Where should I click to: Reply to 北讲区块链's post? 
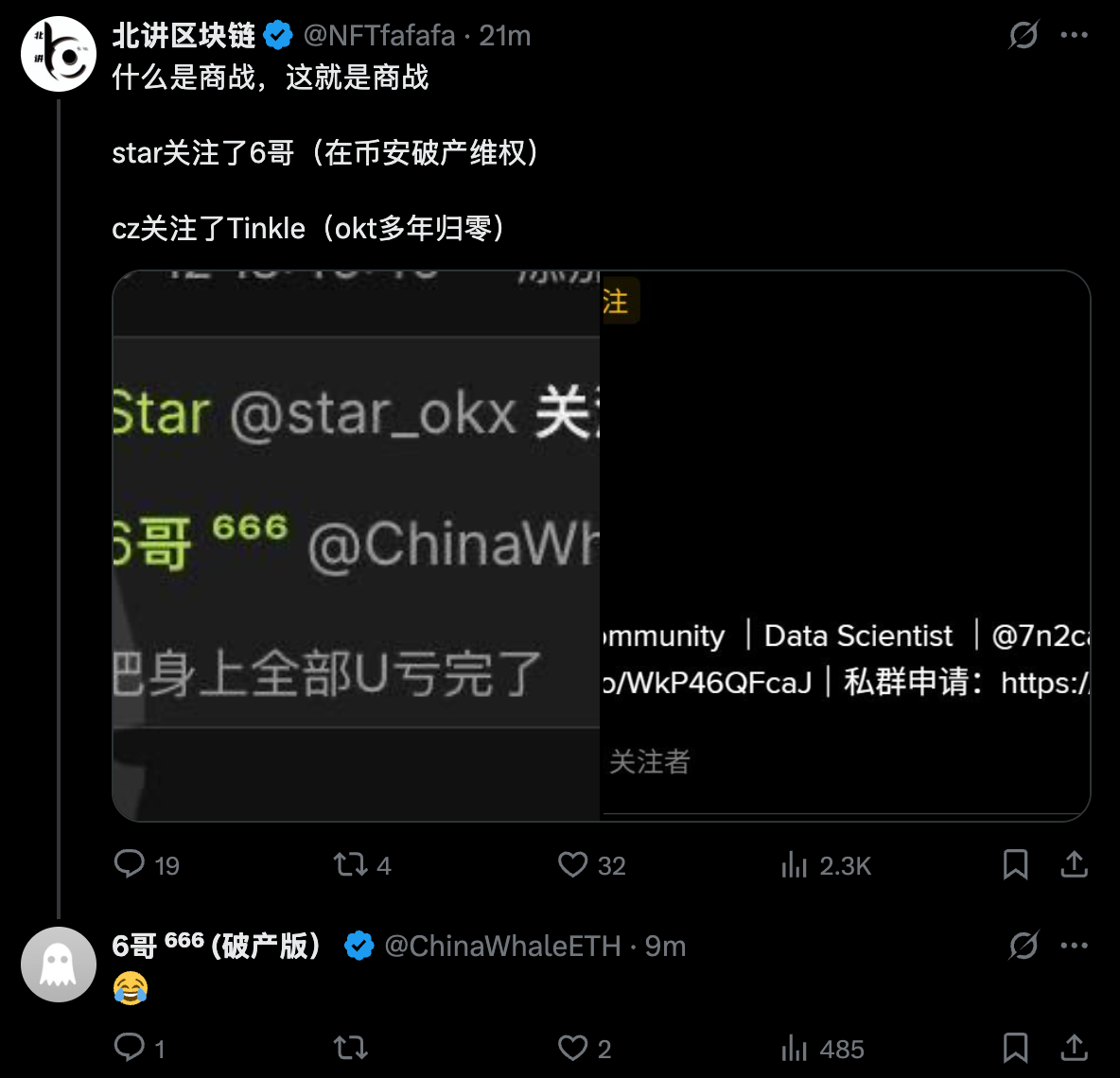point(130,864)
